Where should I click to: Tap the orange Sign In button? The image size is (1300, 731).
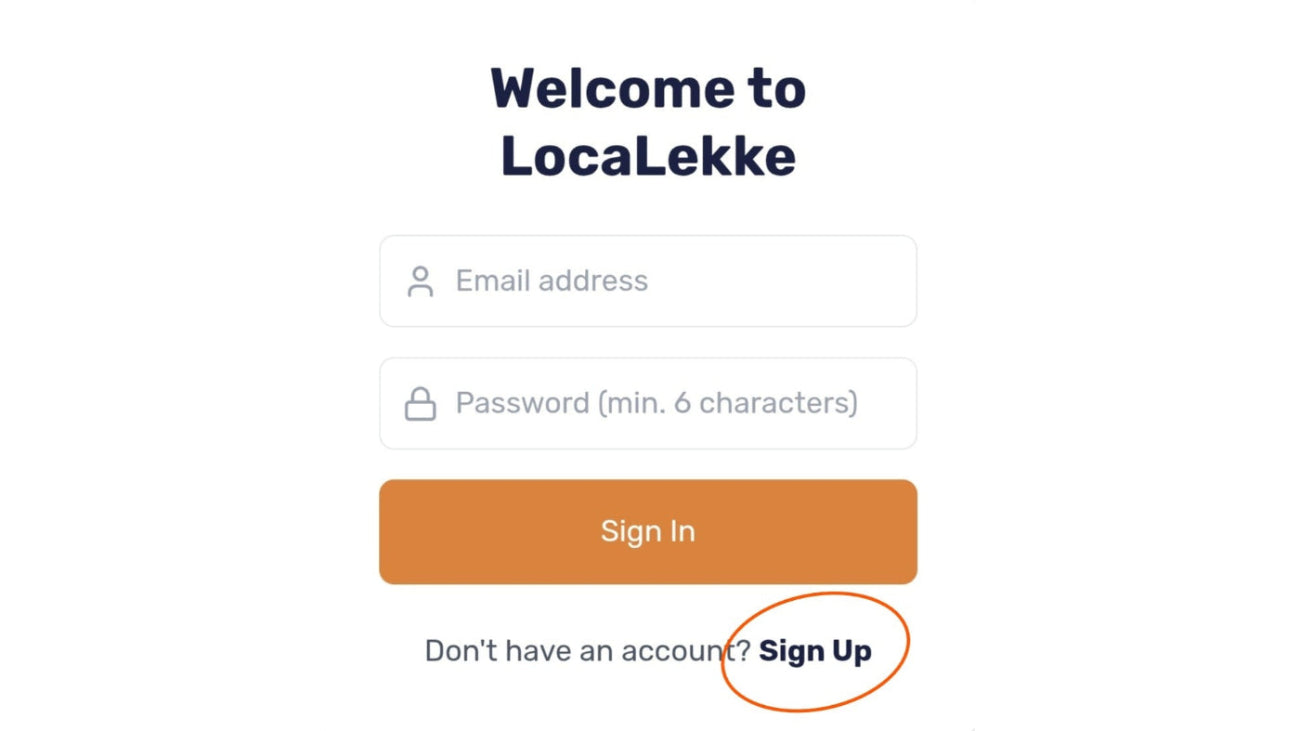click(x=648, y=531)
